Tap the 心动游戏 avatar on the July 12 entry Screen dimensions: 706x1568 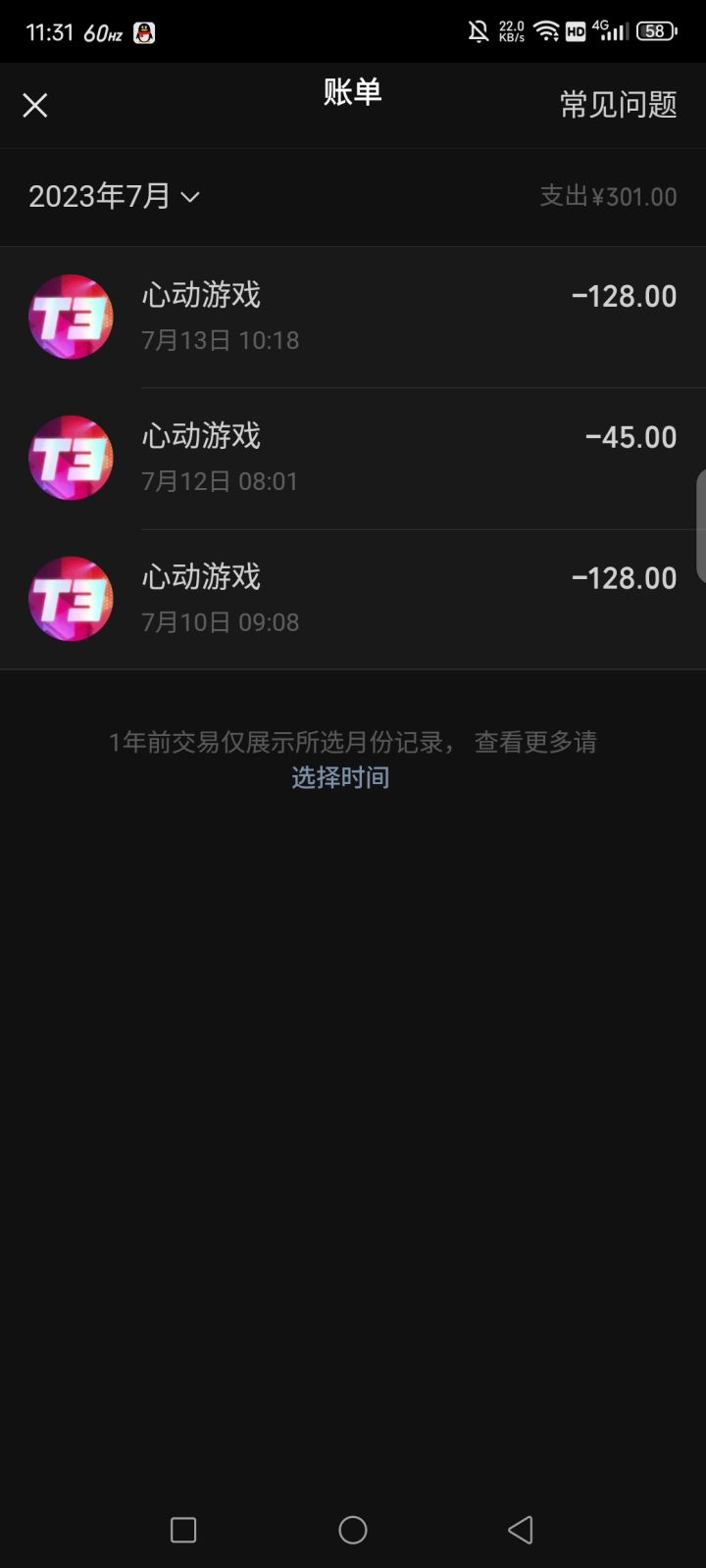tap(70, 457)
